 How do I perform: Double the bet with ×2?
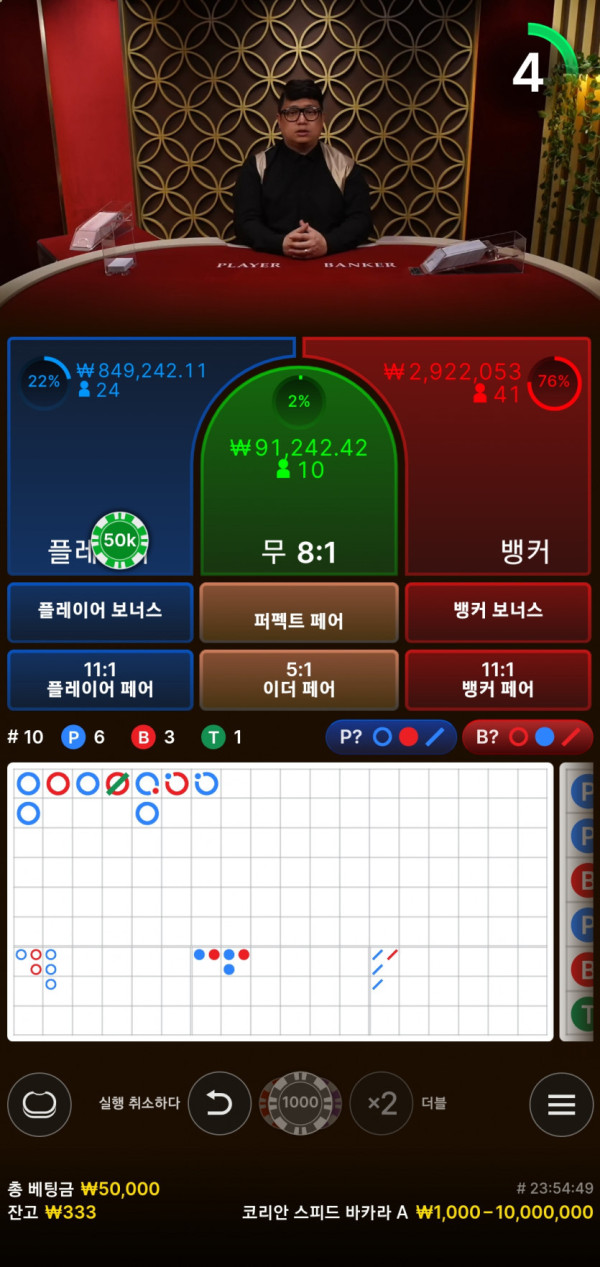click(382, 1104)
